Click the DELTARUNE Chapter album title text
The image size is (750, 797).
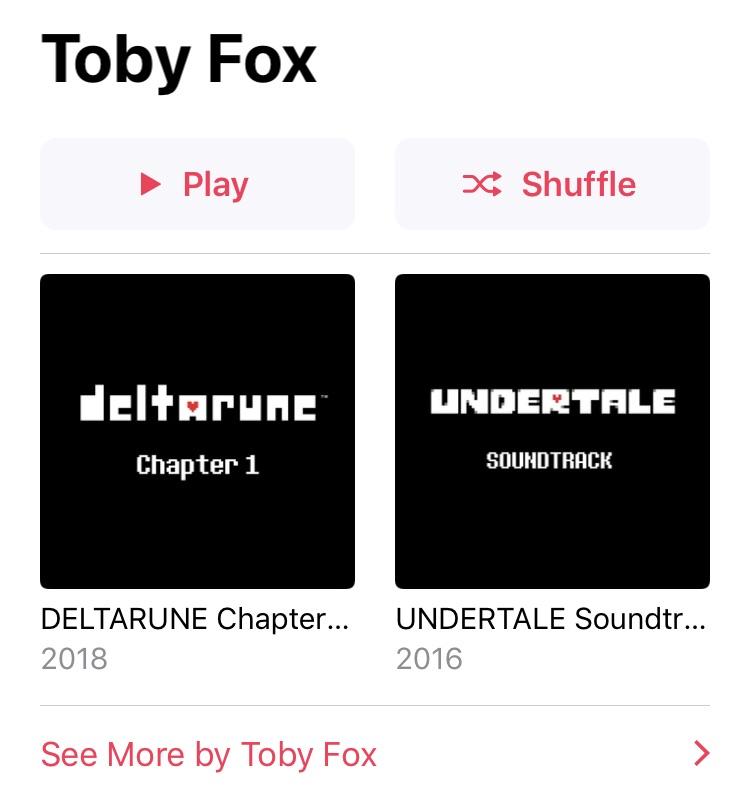[197, 618]
